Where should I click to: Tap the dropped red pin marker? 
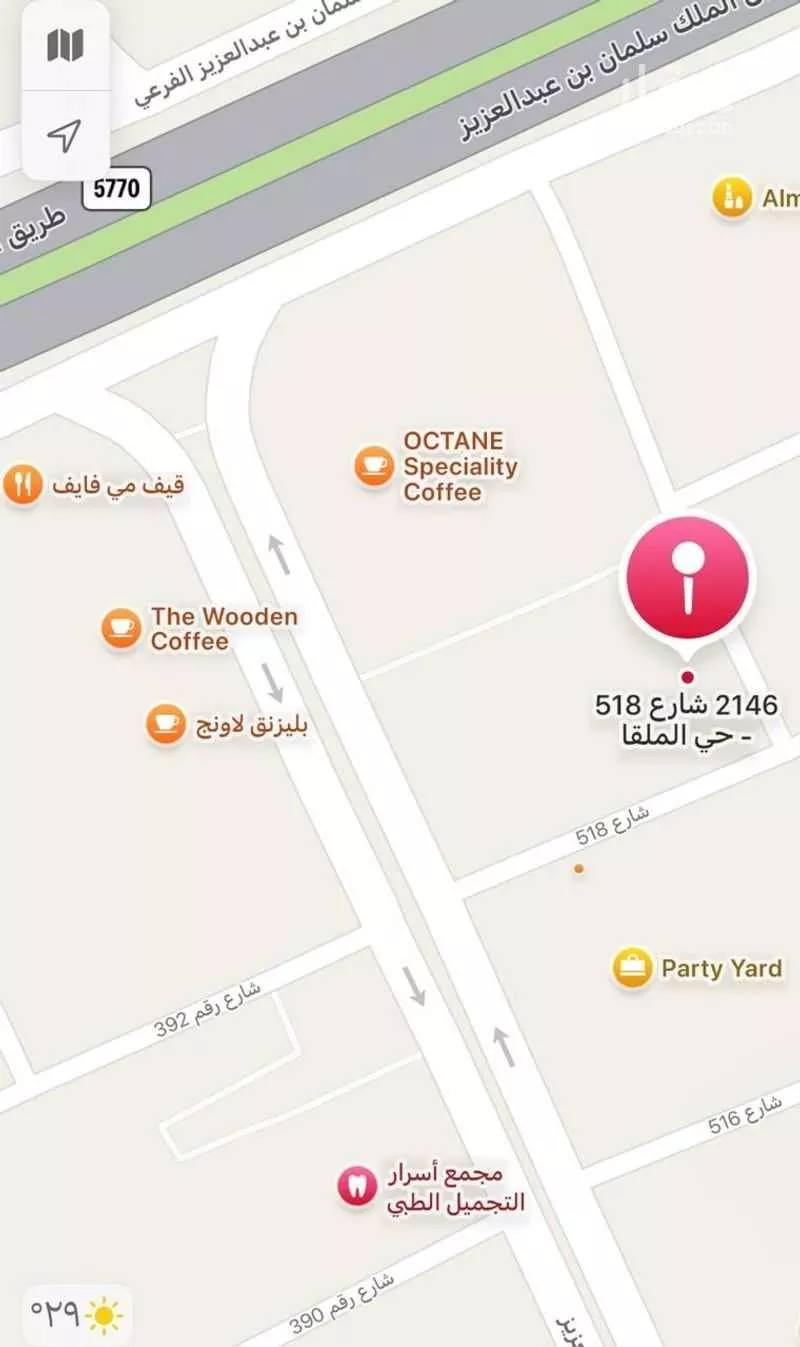point(686,578)
